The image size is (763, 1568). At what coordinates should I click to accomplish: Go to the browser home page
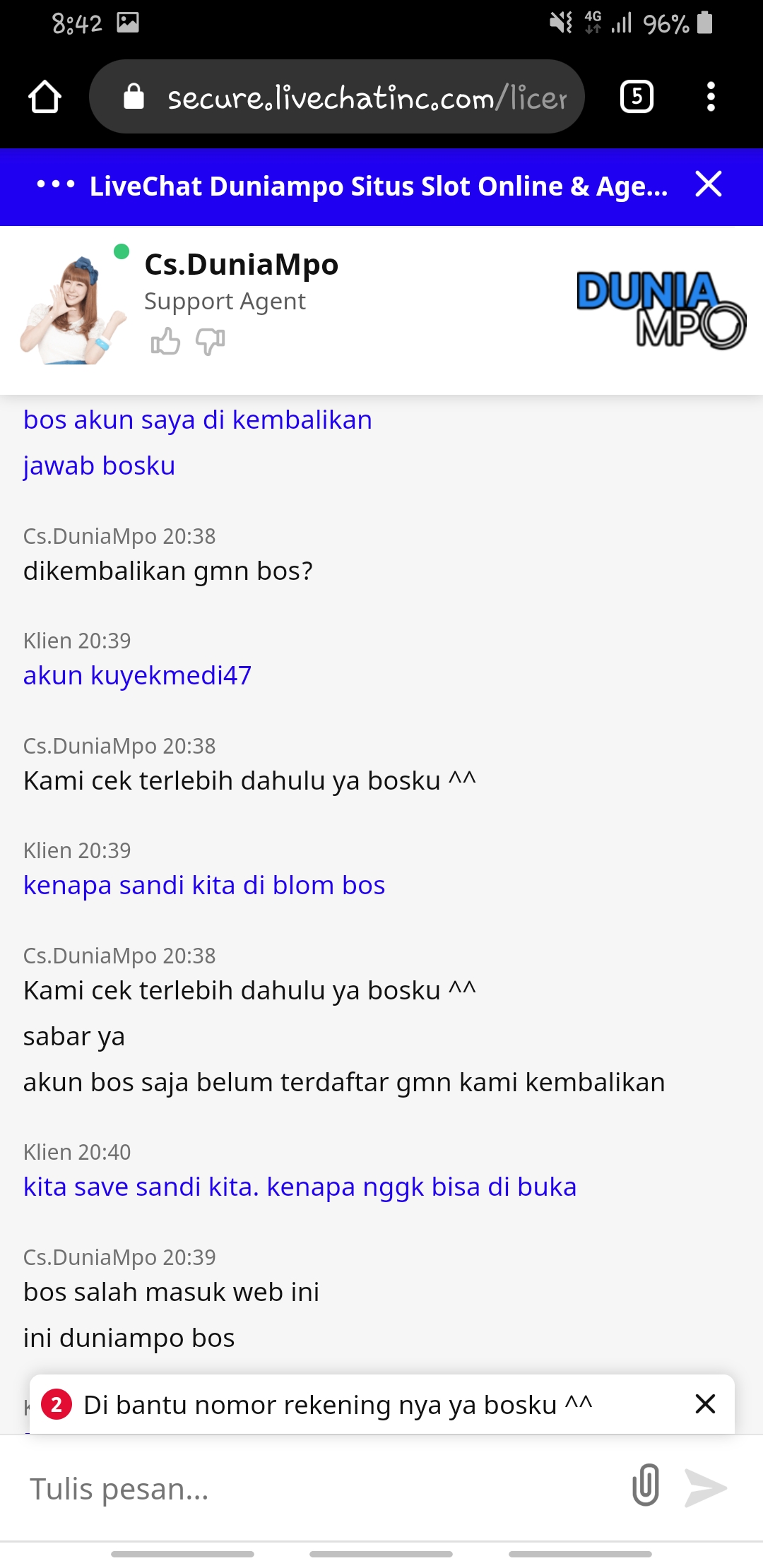tap(45, 97)
